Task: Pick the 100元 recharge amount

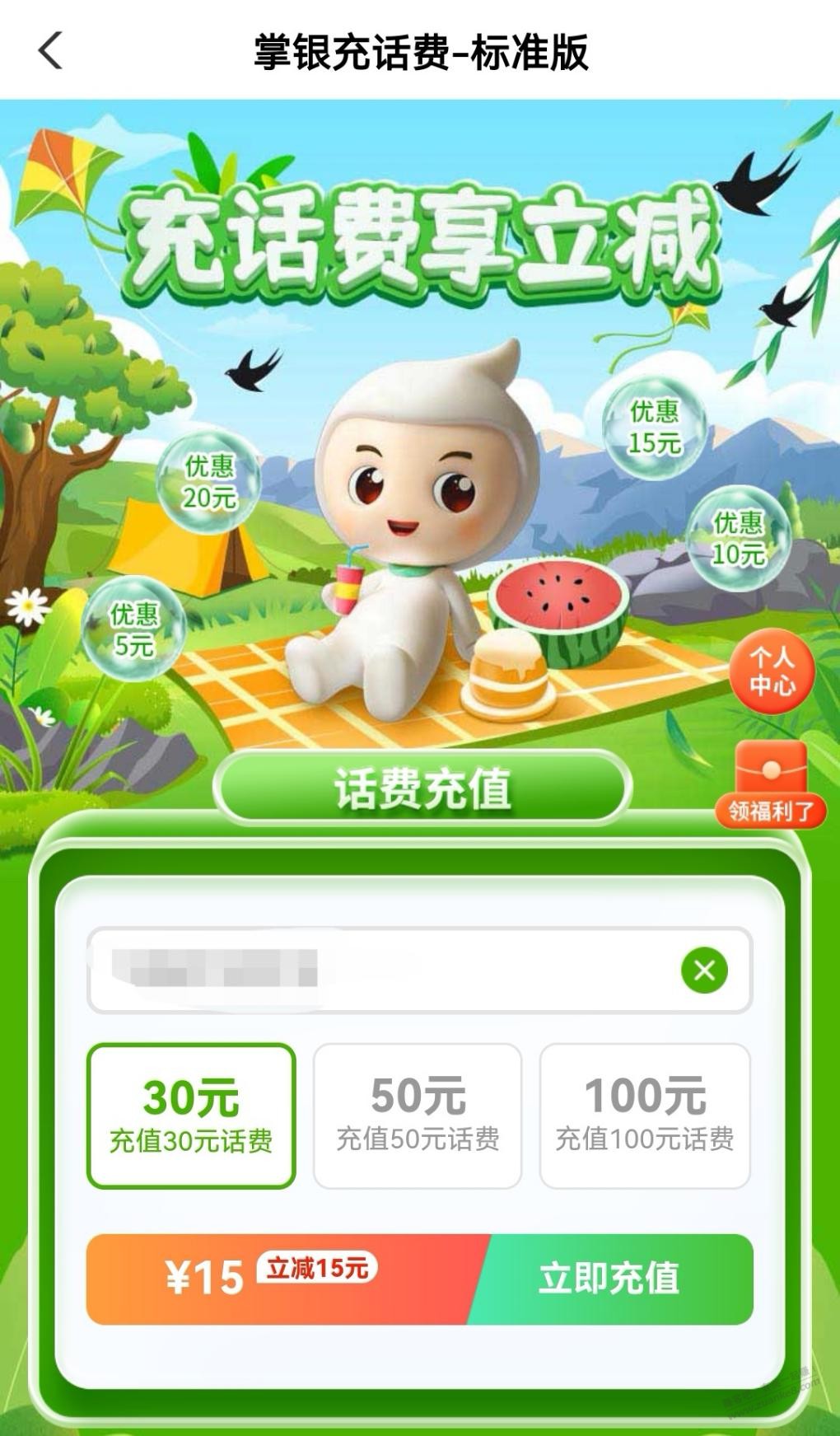Action: pos(644,1116)
